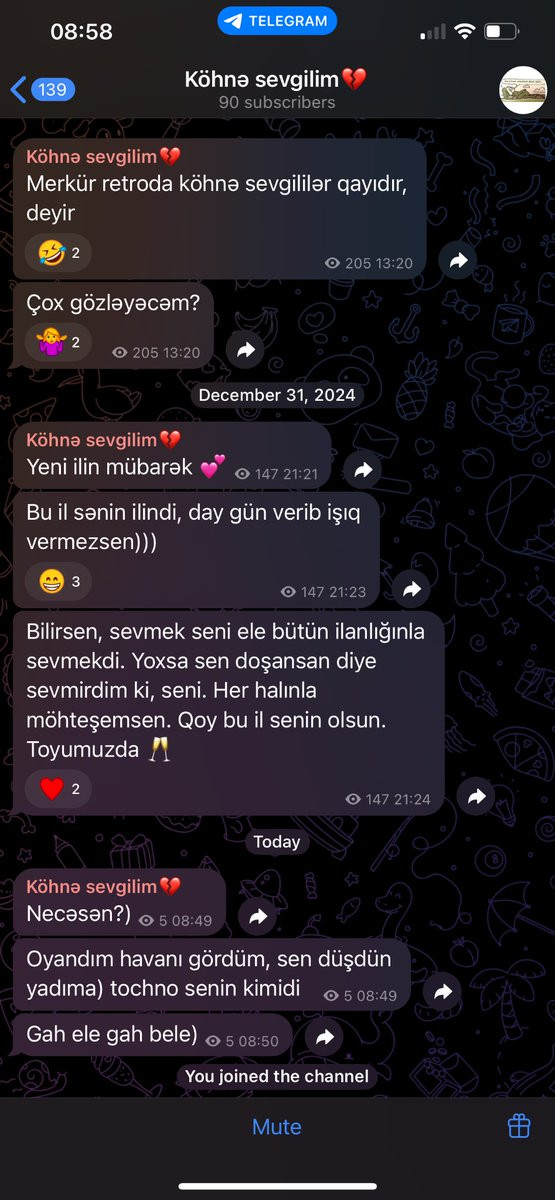Go back to the chat list

(42, 90)
